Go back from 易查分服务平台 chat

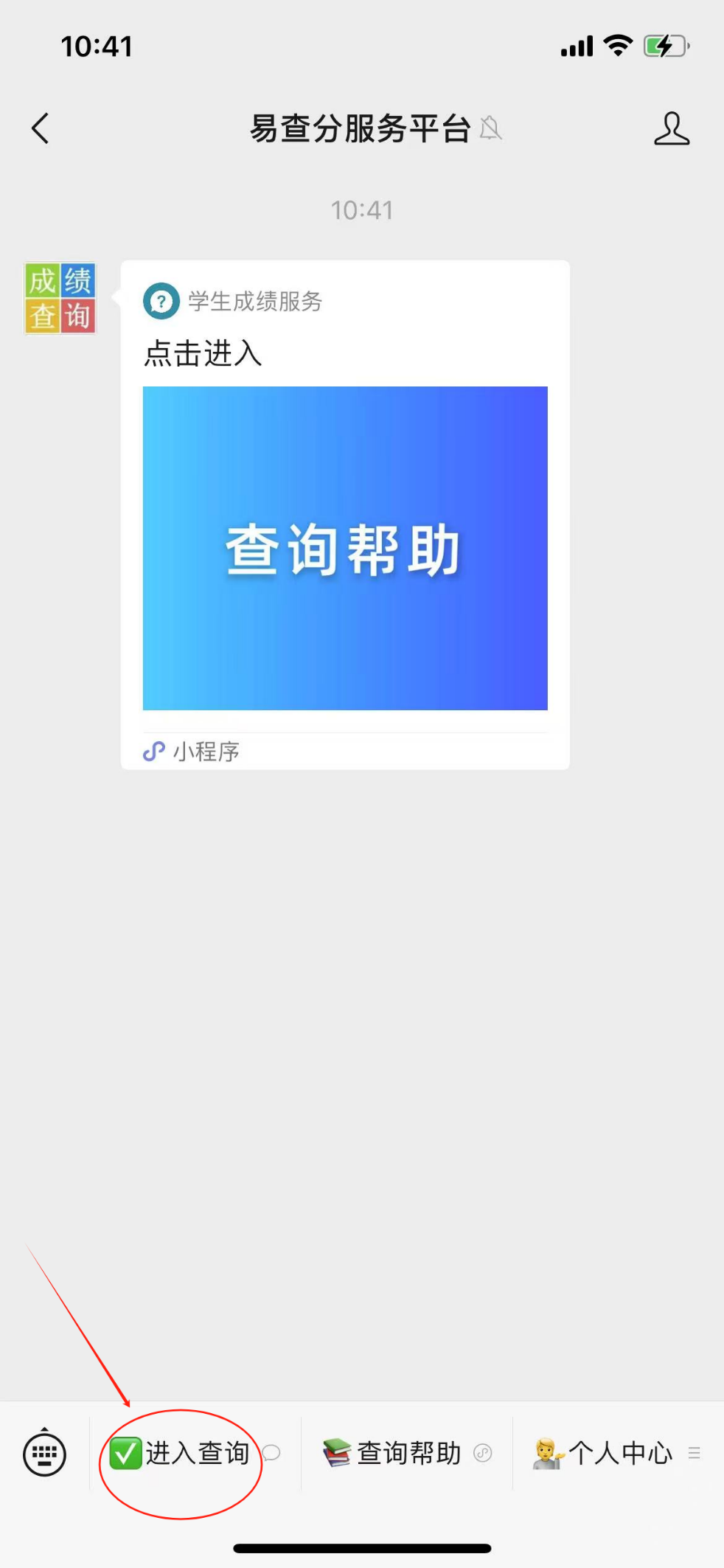coord(41,128)
